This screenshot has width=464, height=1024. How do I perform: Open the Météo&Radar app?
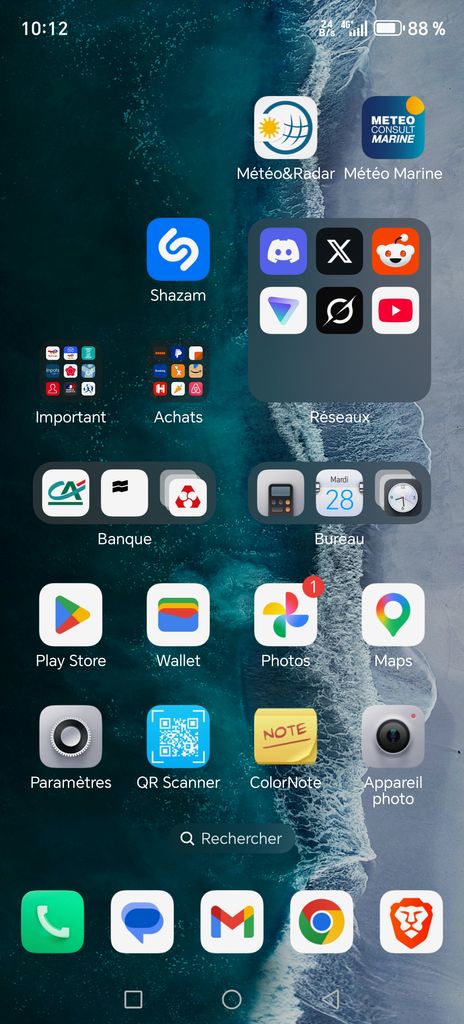click(x=286, y=127)
